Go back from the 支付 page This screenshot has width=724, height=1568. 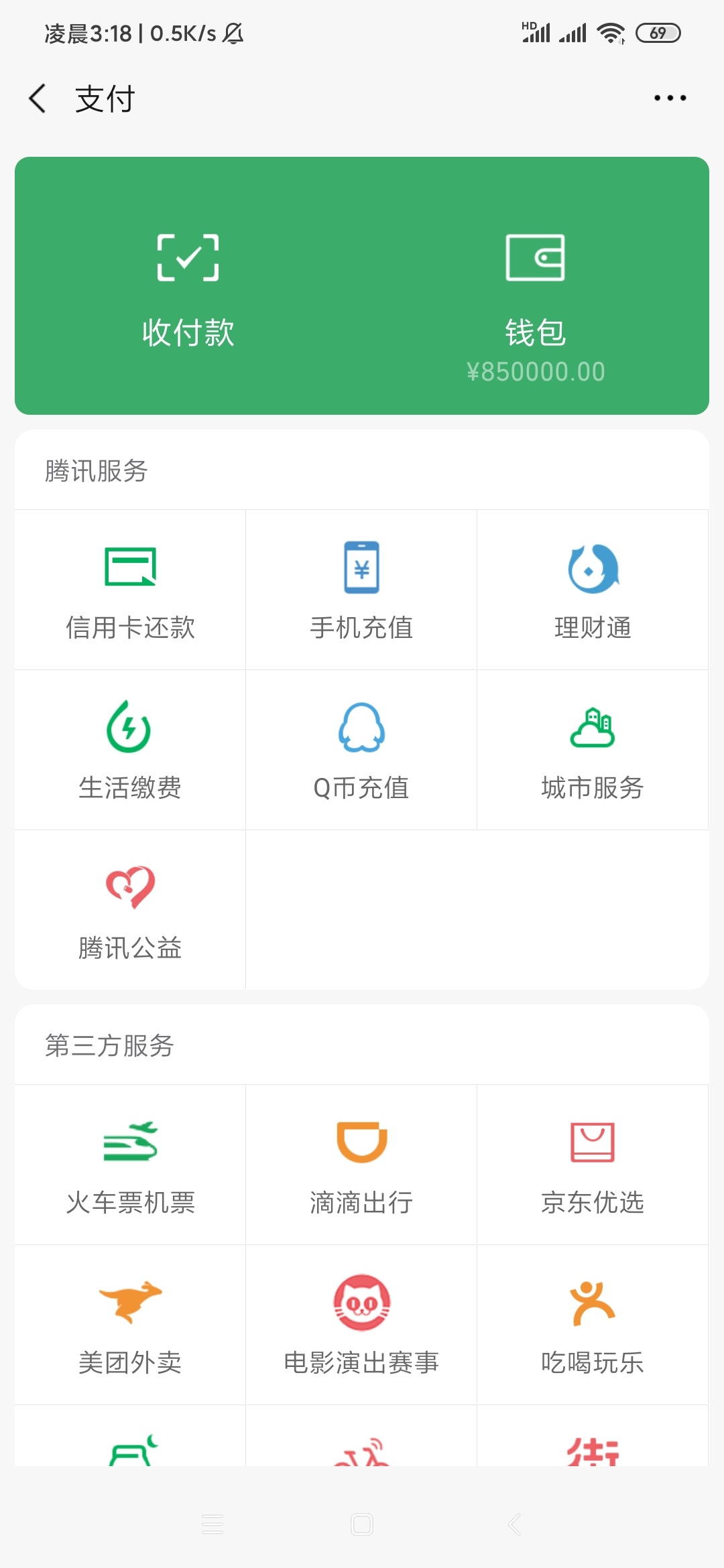coord(38,99)
